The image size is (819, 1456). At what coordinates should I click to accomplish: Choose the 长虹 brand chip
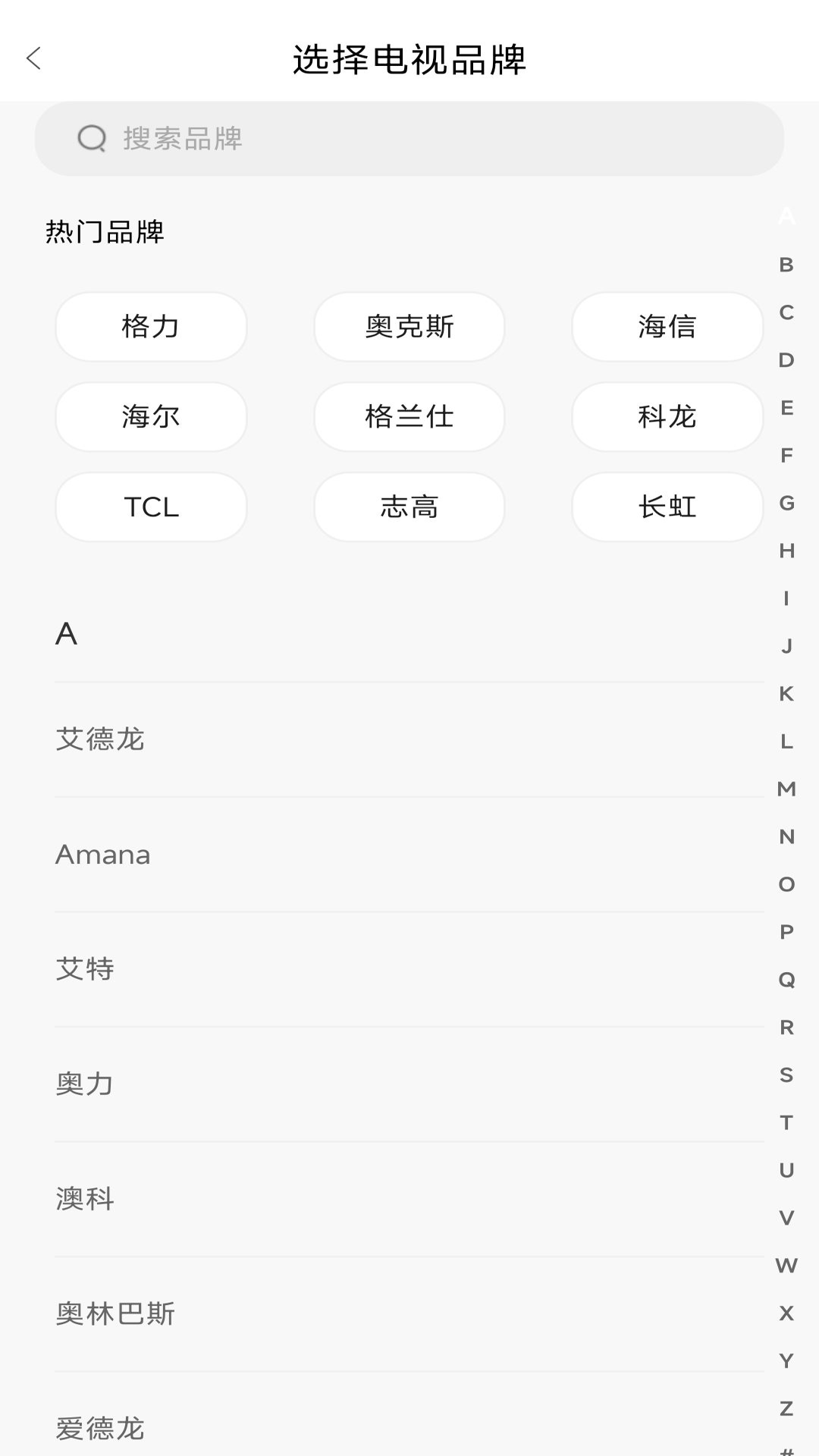click(x=667, y=507)
